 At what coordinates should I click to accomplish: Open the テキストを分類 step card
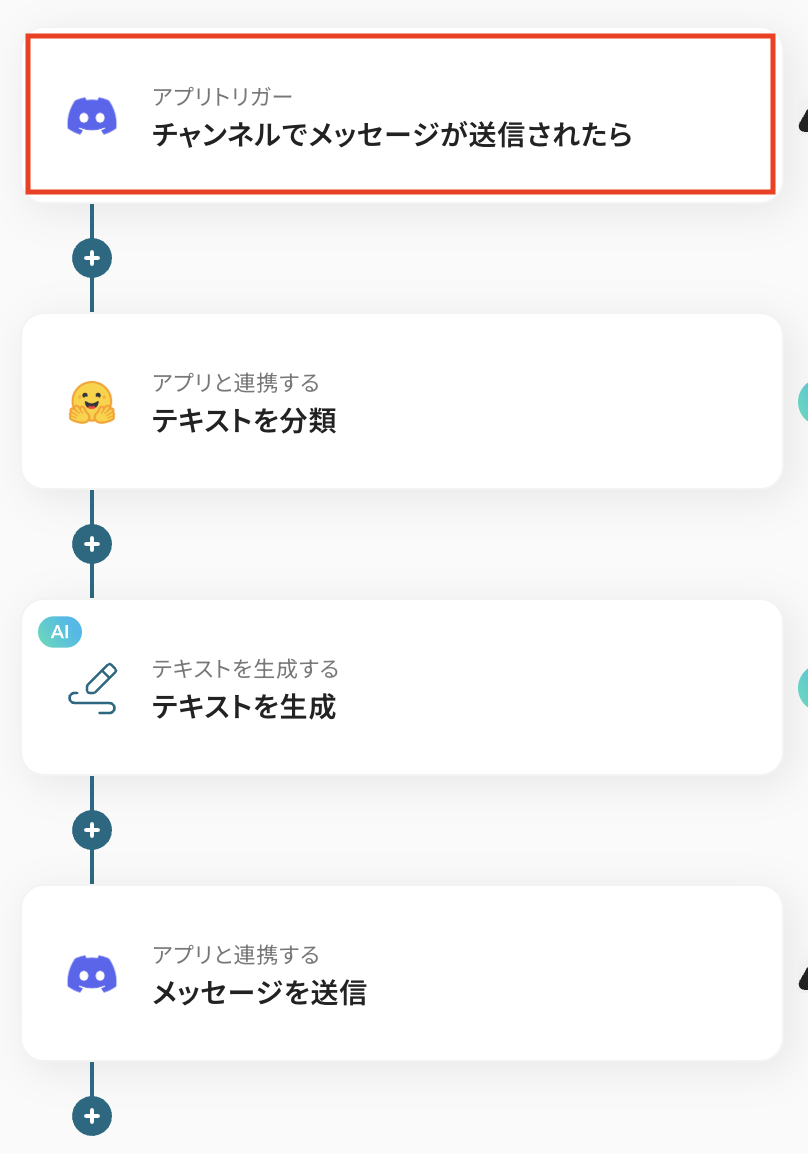point(400,401)
